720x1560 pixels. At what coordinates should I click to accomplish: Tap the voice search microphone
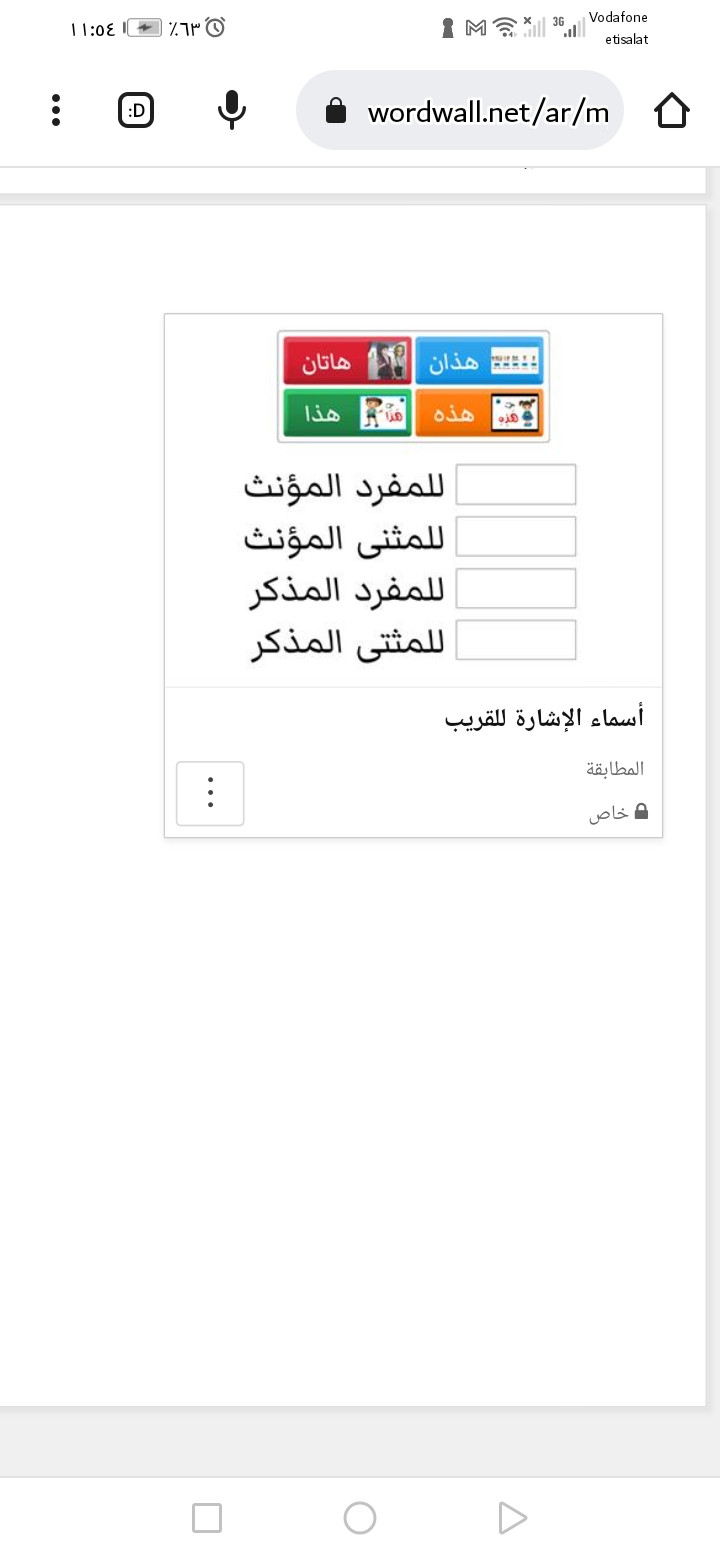[232, 110]
